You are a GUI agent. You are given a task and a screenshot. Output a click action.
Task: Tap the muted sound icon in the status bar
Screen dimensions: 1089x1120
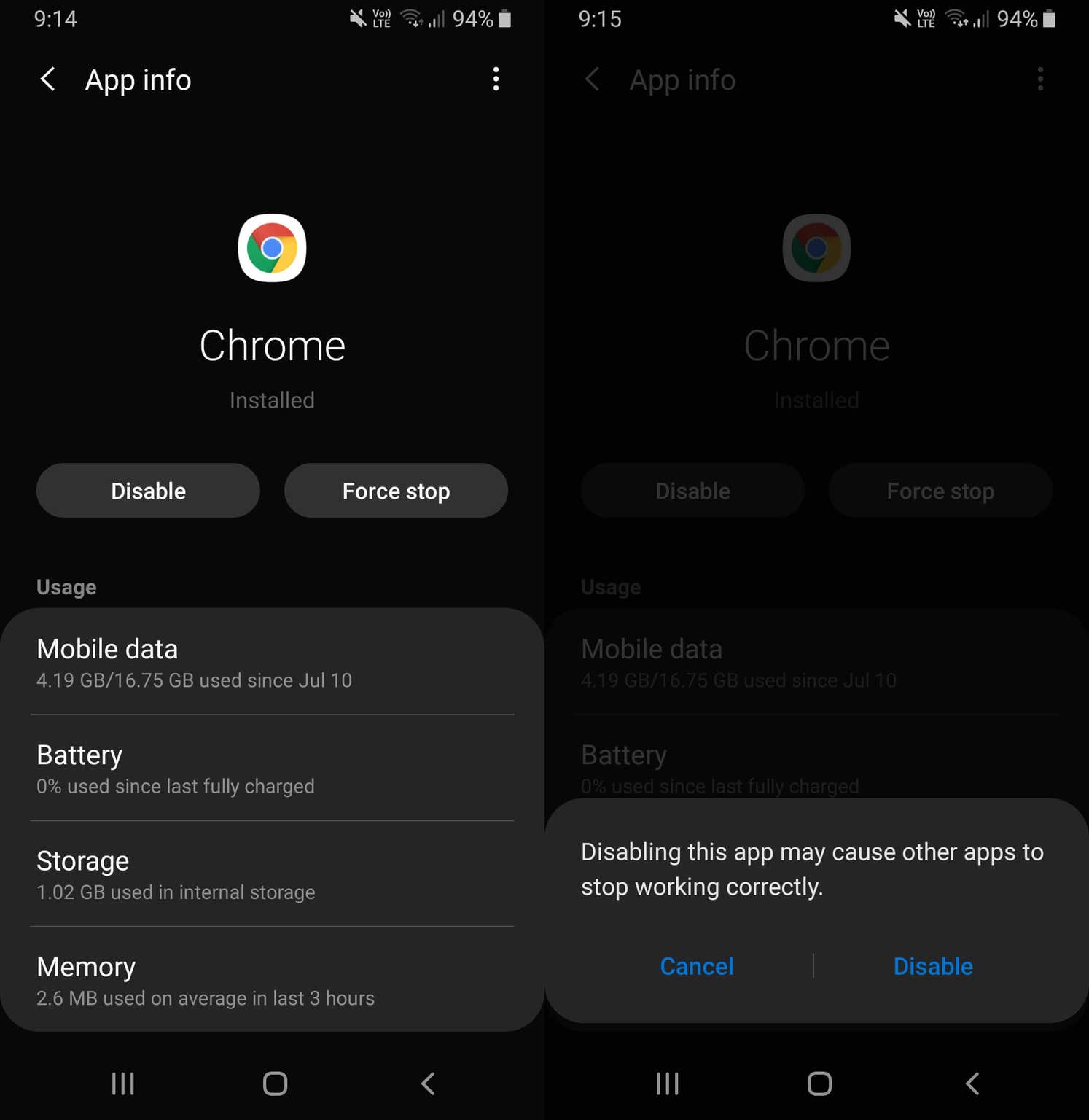[x=356, y=19]
